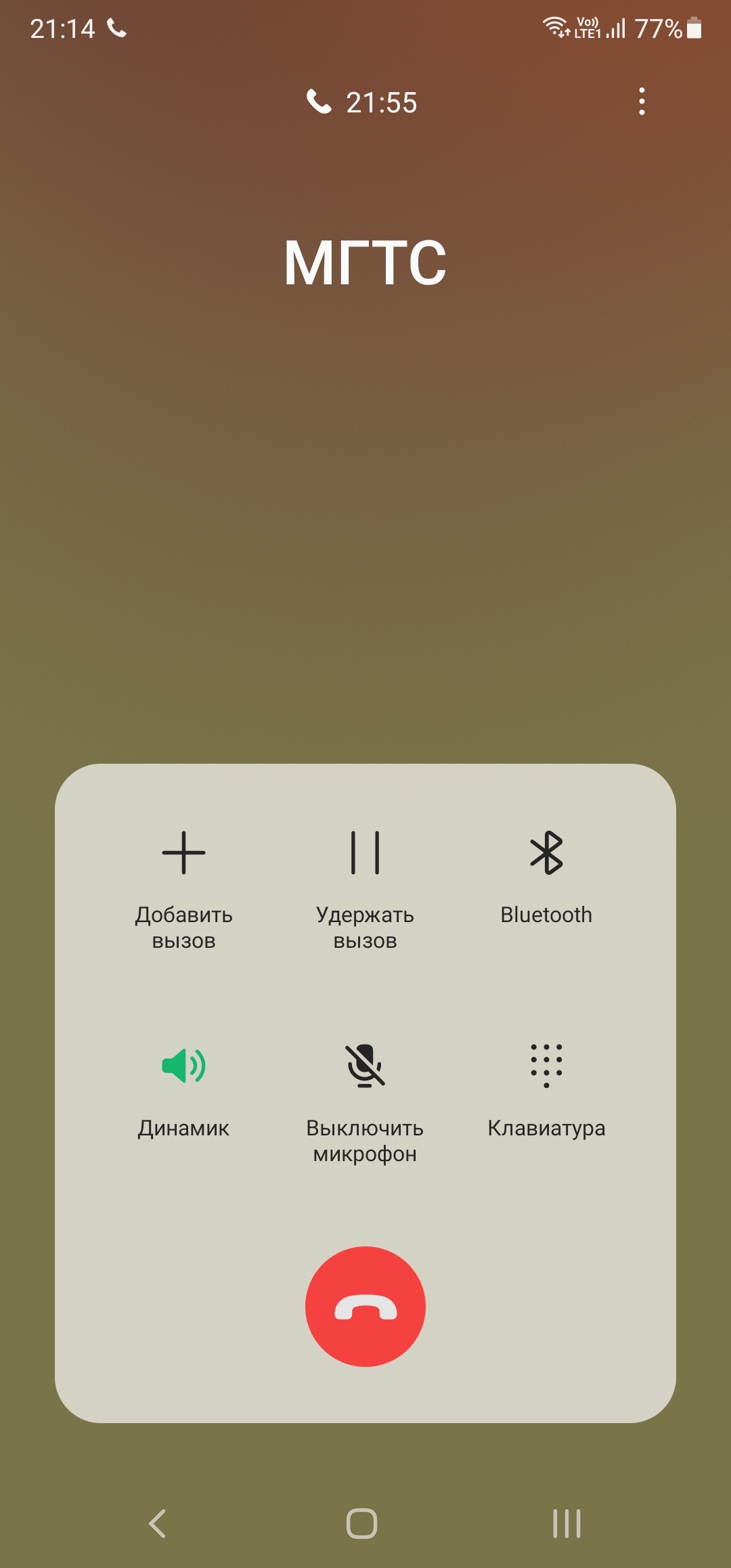Go back using the navigation bar

pyautogui.click(x=158, y=1523)
